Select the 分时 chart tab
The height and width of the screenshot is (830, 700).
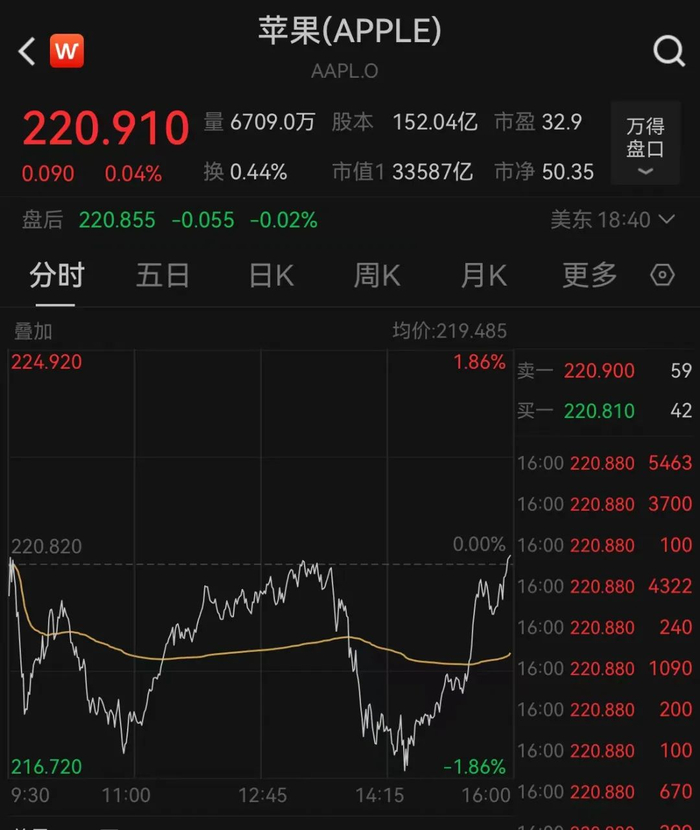coord(57,275)
